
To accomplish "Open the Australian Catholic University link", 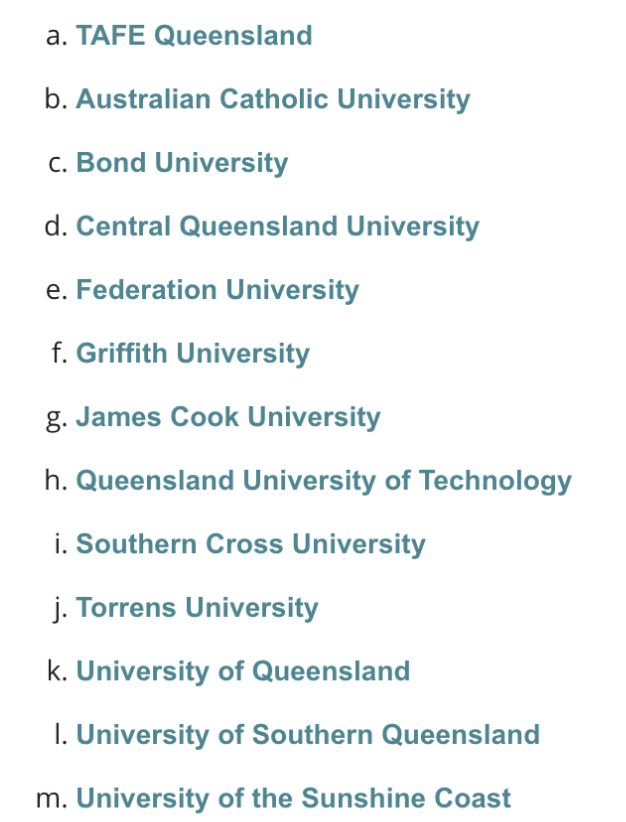I will tap(273, 100).
